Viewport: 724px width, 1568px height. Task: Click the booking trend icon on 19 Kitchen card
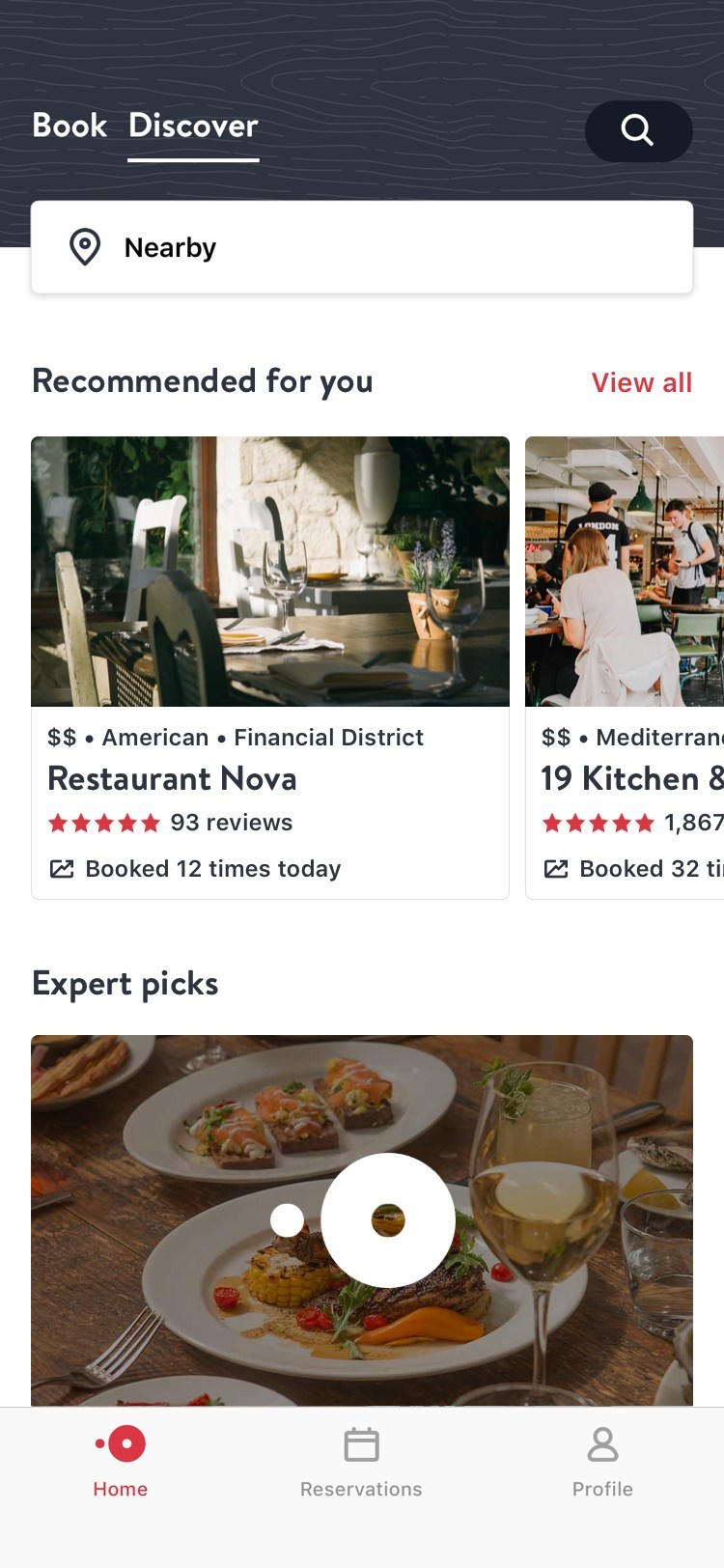[x=556, y=868]
